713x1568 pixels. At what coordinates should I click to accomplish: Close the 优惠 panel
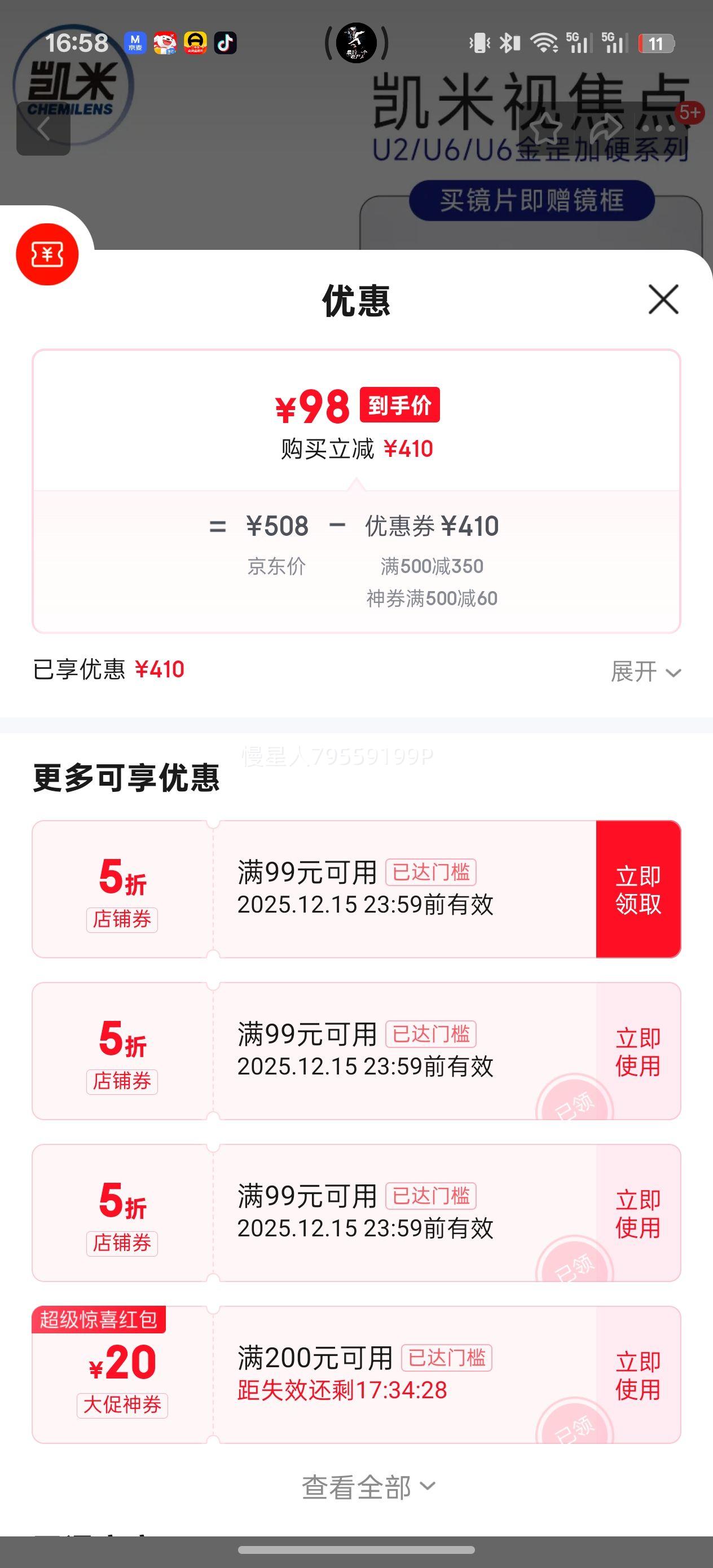663,299
